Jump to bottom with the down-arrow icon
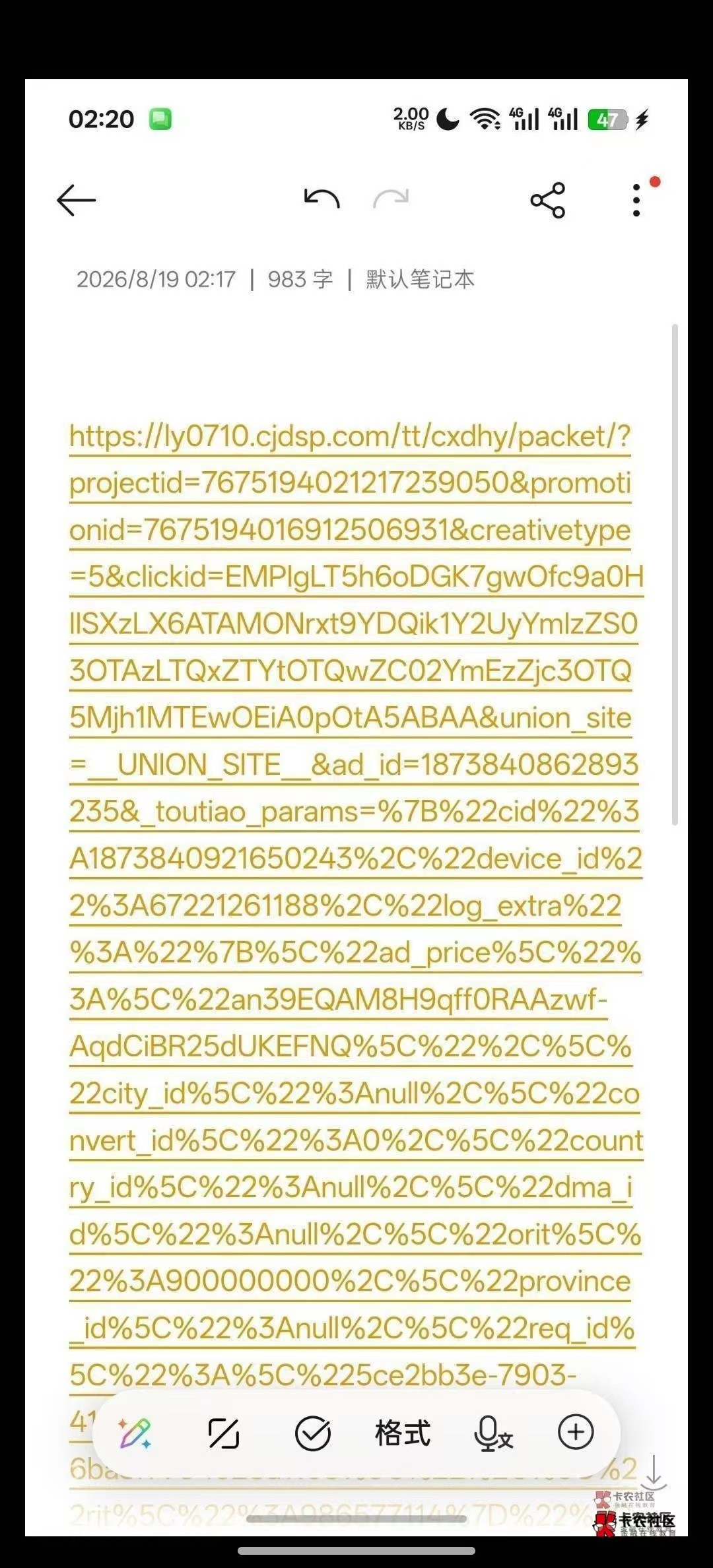The width and height of the screenshot is (713, 1568). click(654, 1473)
